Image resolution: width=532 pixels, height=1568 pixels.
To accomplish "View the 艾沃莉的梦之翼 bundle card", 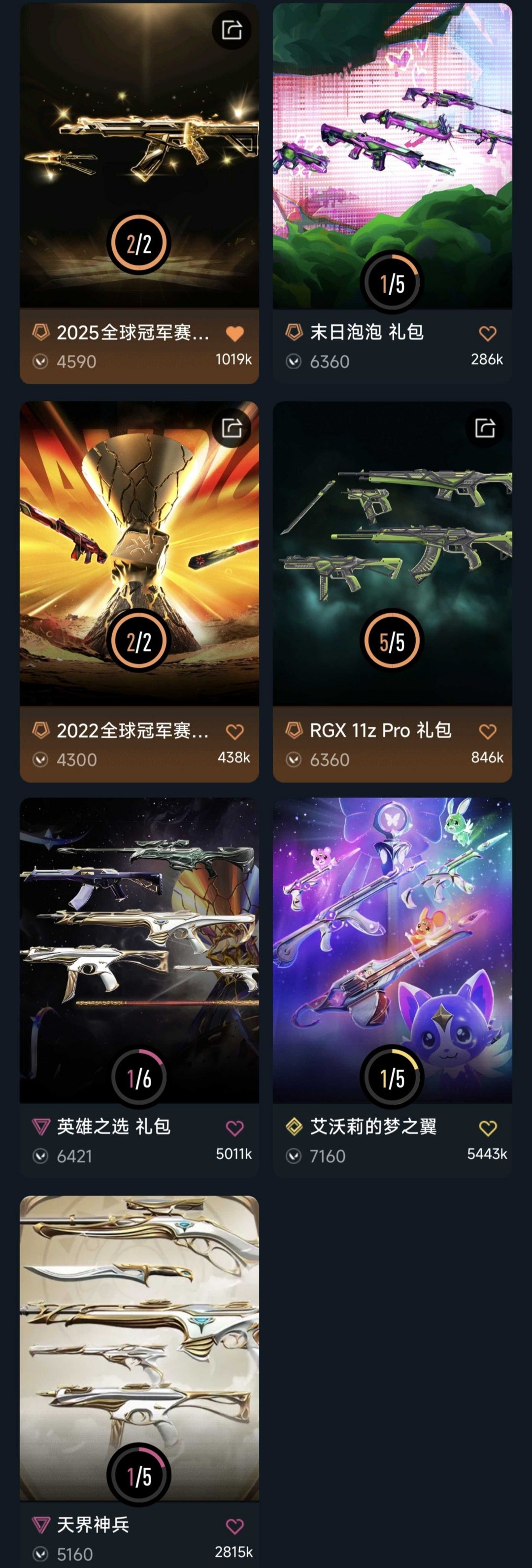I will 392,943.
